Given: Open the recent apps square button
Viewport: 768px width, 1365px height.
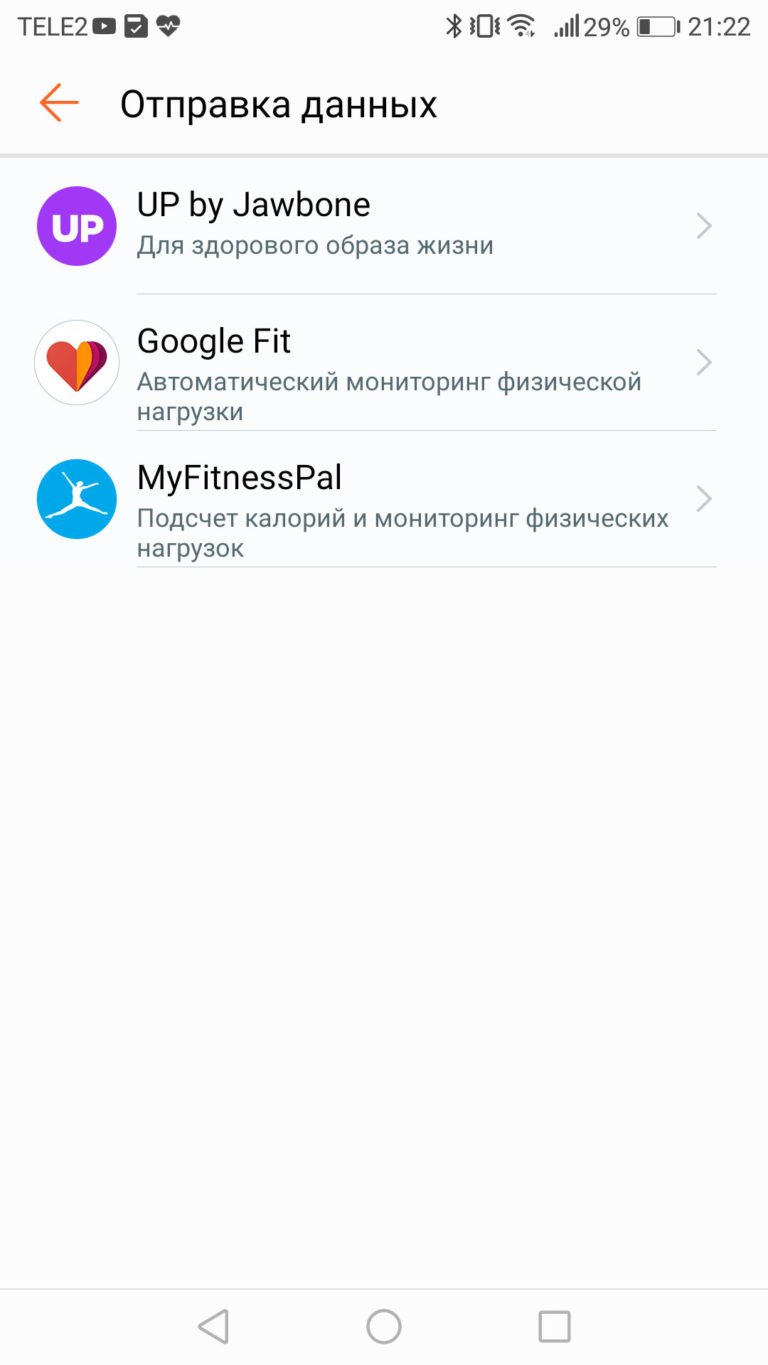Looking at the screenshot, I should 554,1326.
